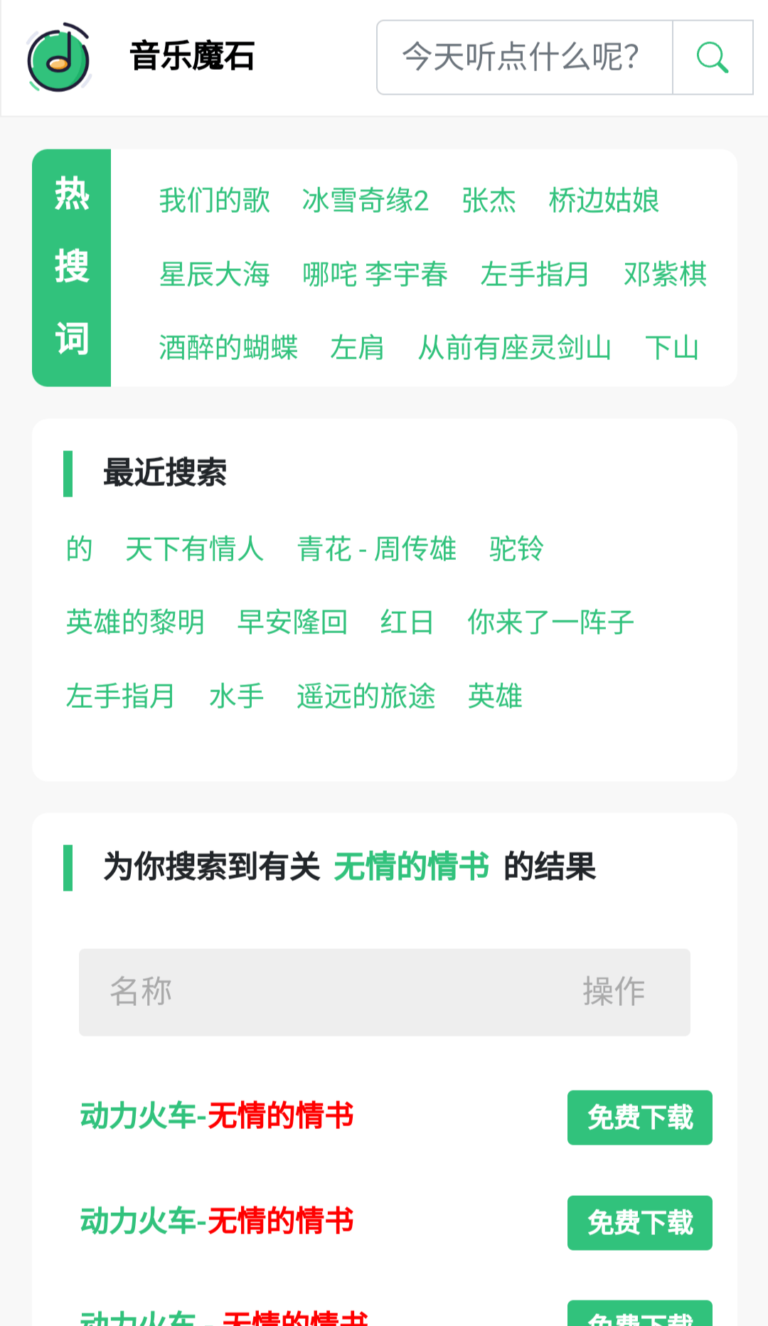Select hot search word 冰雪奇缘2
768x1326 pixels.
tap(365, 201)
